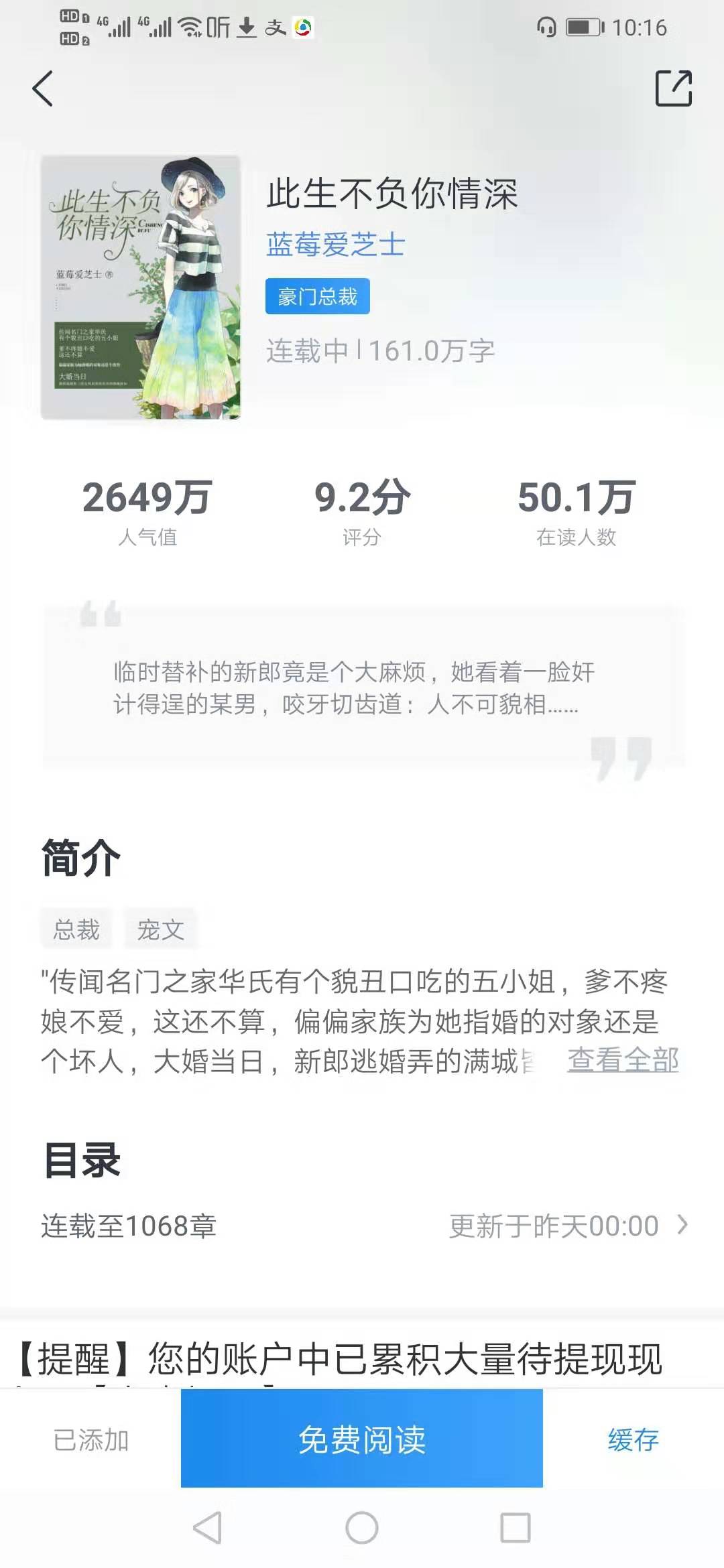Open the chapter list 连载至1068章
724x1568 pixels.
click(x=362, y=1226)
